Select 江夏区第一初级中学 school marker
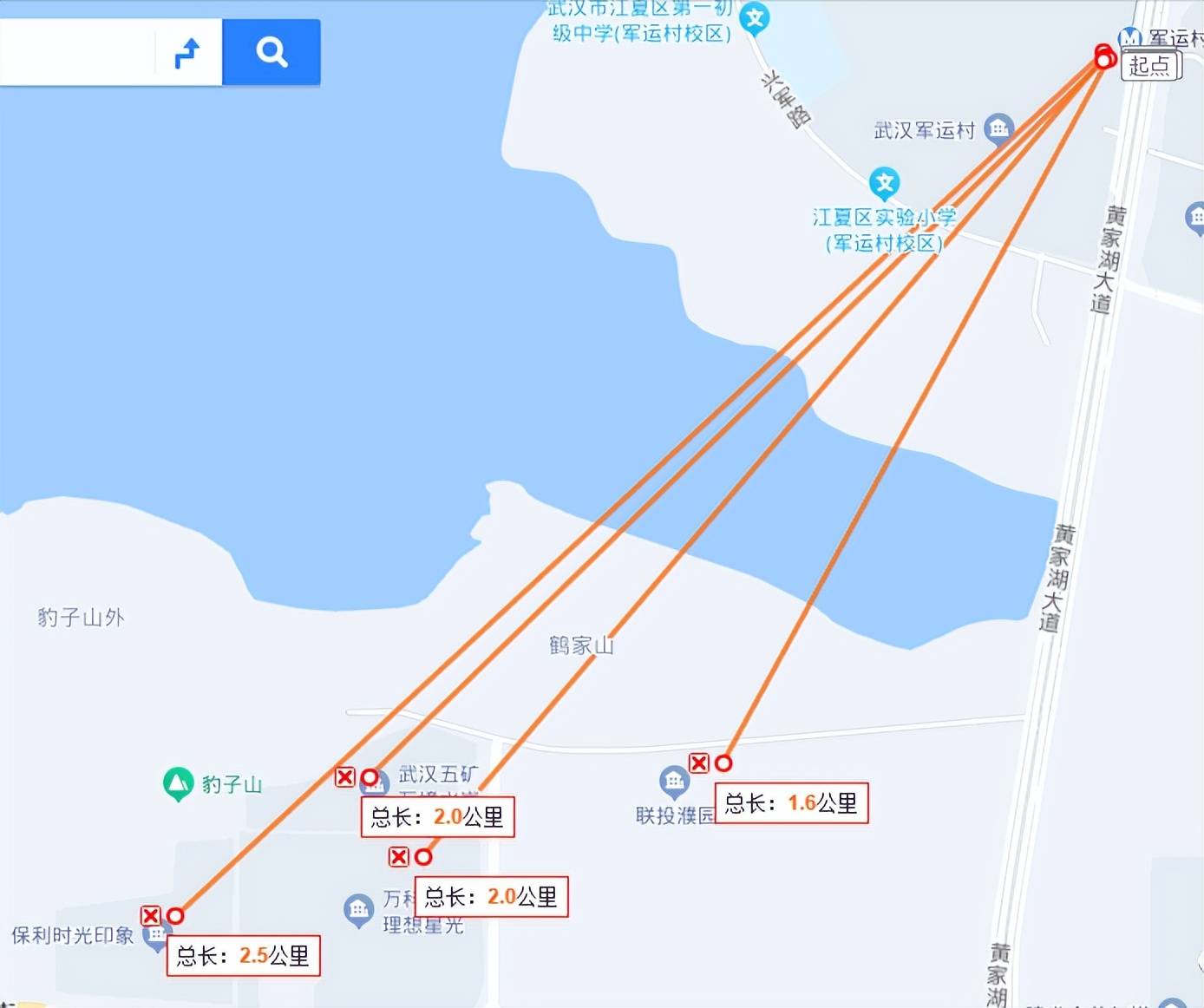 pyautogui.click(x=755, y=17)
